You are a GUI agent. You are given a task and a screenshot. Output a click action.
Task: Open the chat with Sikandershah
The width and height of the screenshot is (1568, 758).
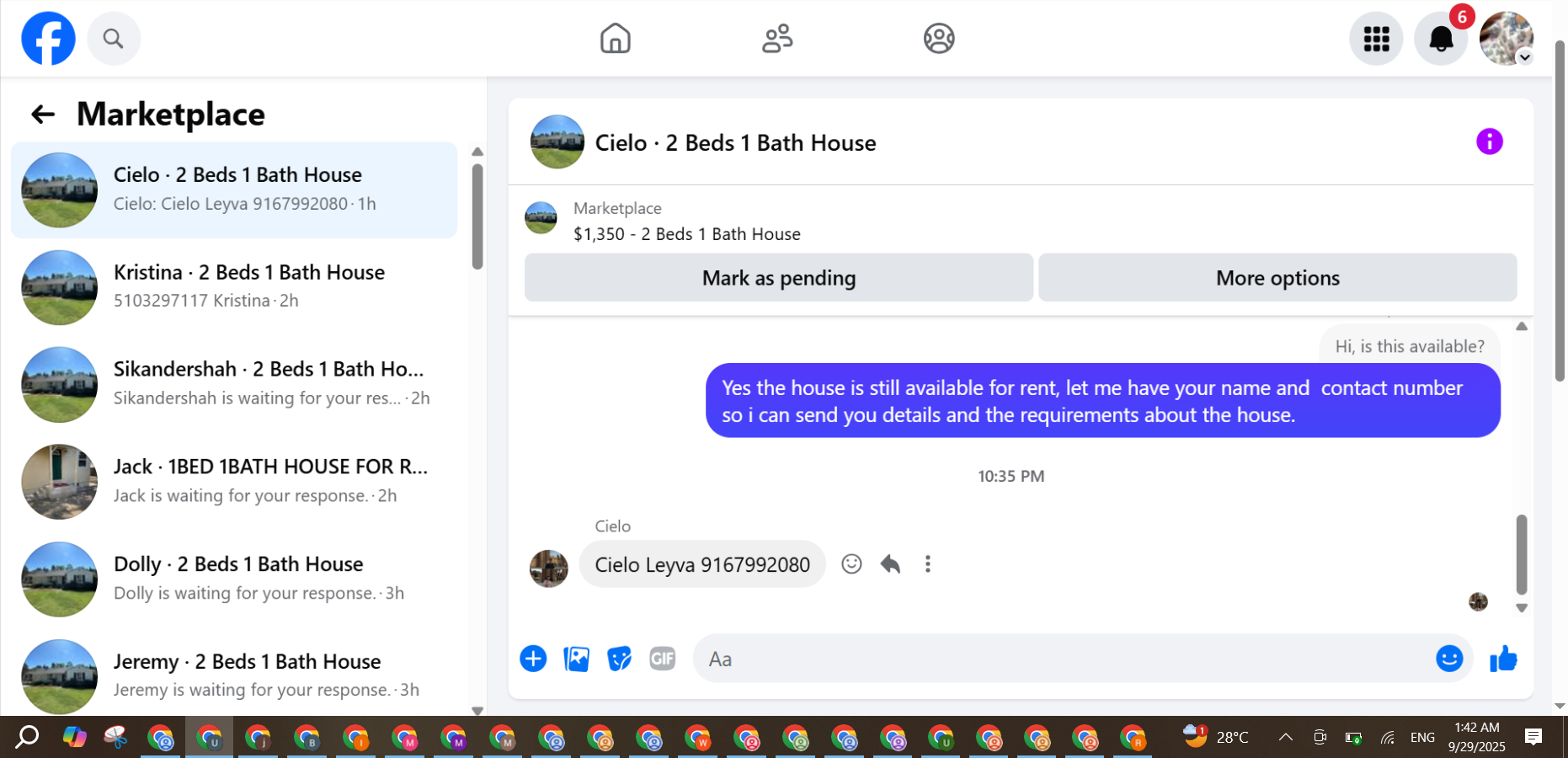point(234,385)
